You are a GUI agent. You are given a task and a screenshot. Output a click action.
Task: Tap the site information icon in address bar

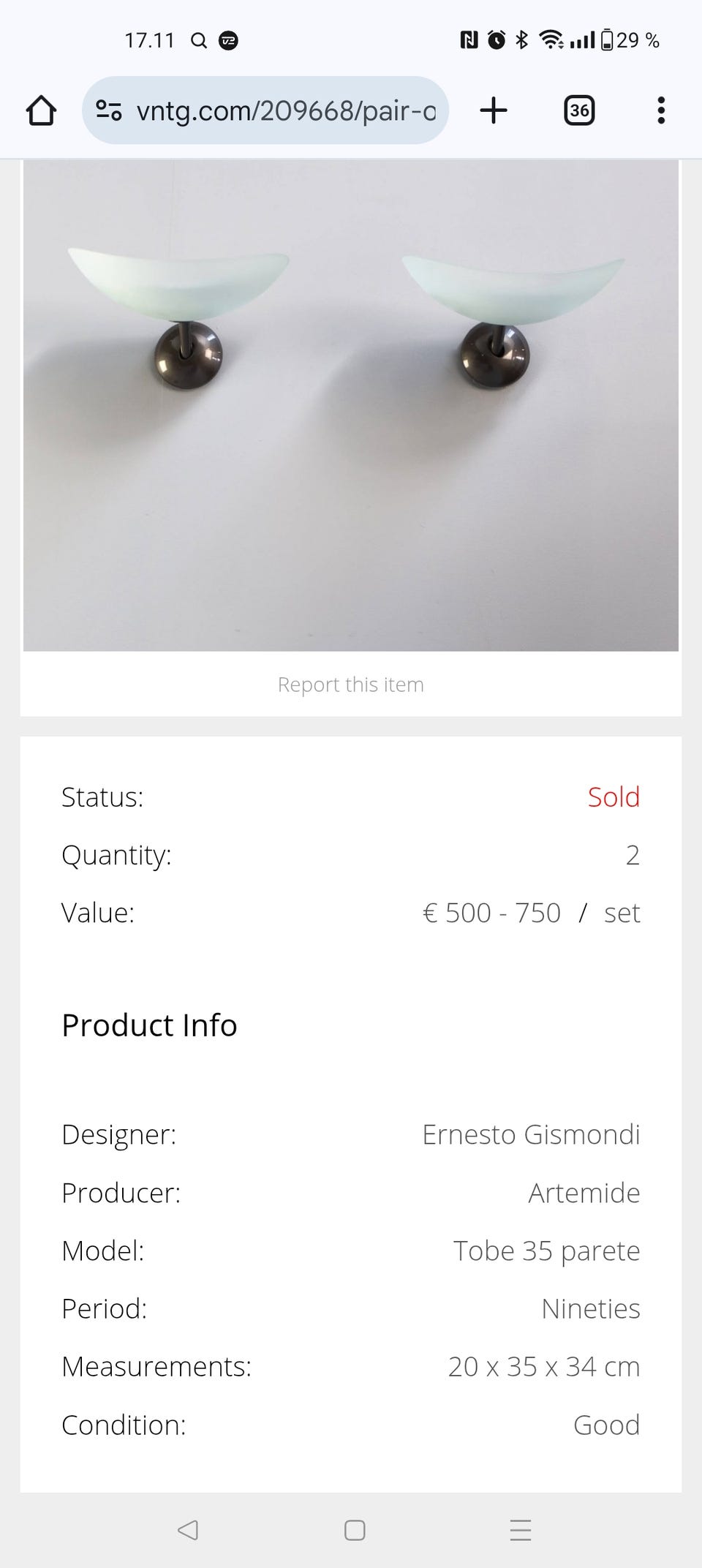(x=108, y=110)
